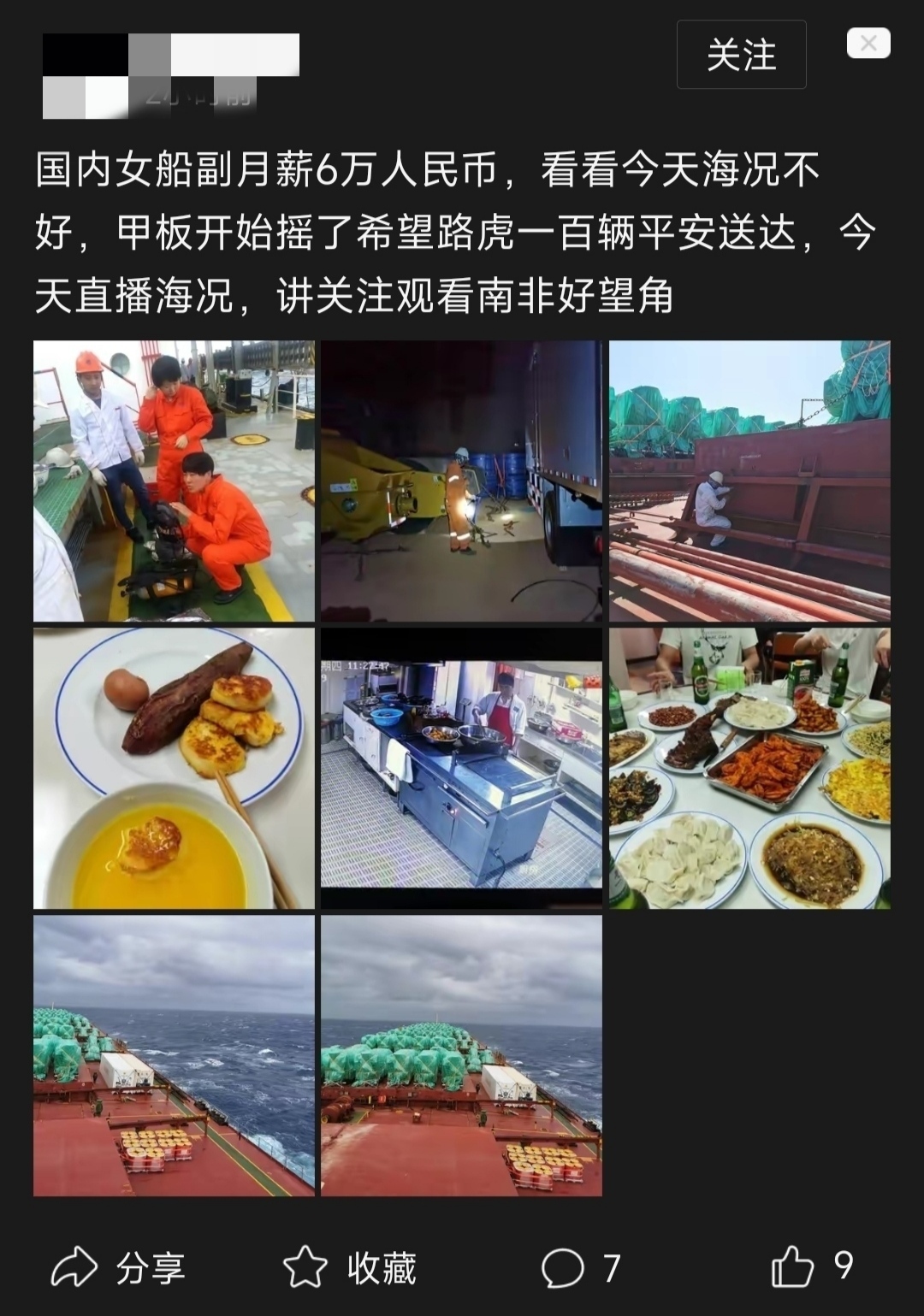Toggle follow status via 关注 button

pyautogui.click(x=741, y=55)
